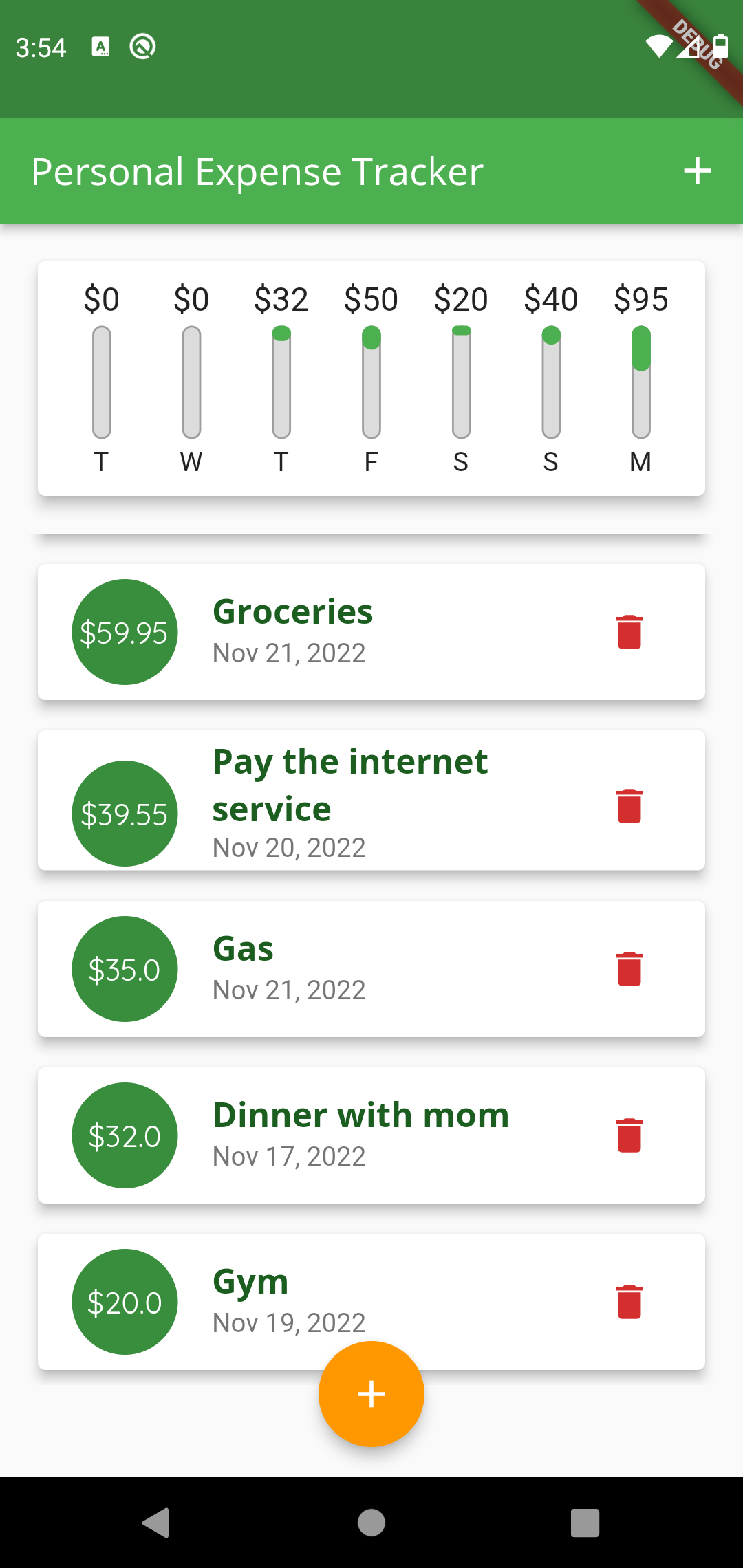Delete the Dinner with mom expense

click(629, 1135)
